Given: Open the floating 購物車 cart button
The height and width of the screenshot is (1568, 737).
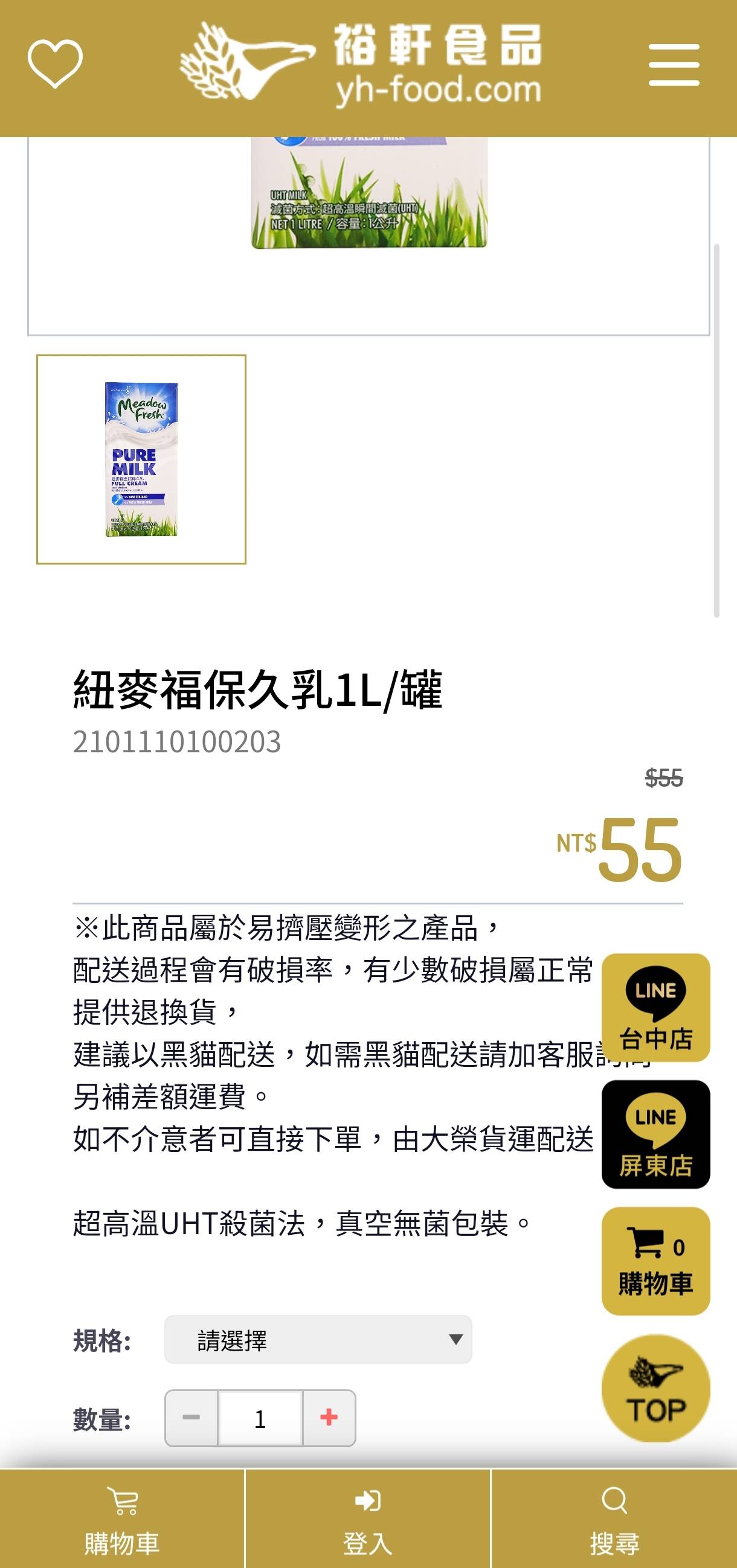Looking at the screenshot, I should coord(655,1261).
